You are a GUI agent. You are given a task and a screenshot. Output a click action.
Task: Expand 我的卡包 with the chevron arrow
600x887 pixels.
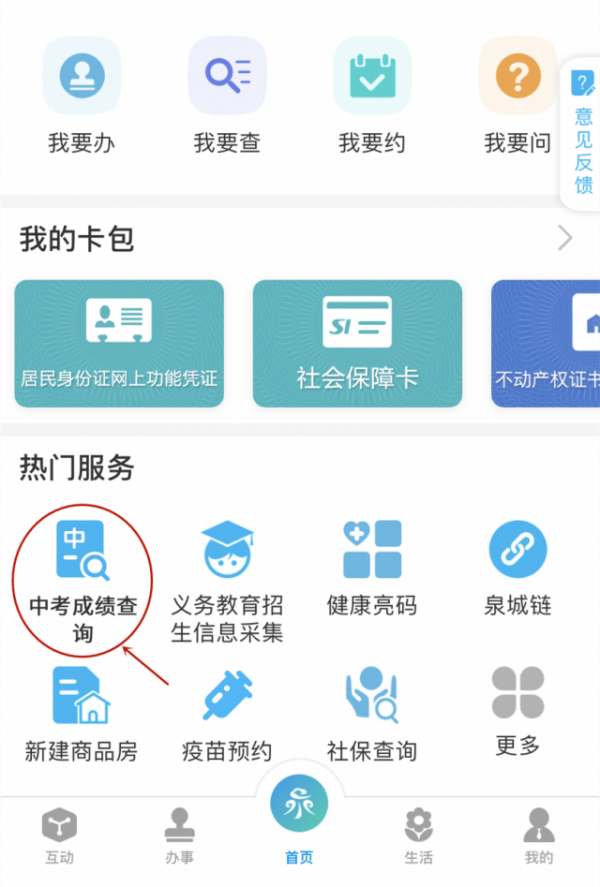(565, 238)
